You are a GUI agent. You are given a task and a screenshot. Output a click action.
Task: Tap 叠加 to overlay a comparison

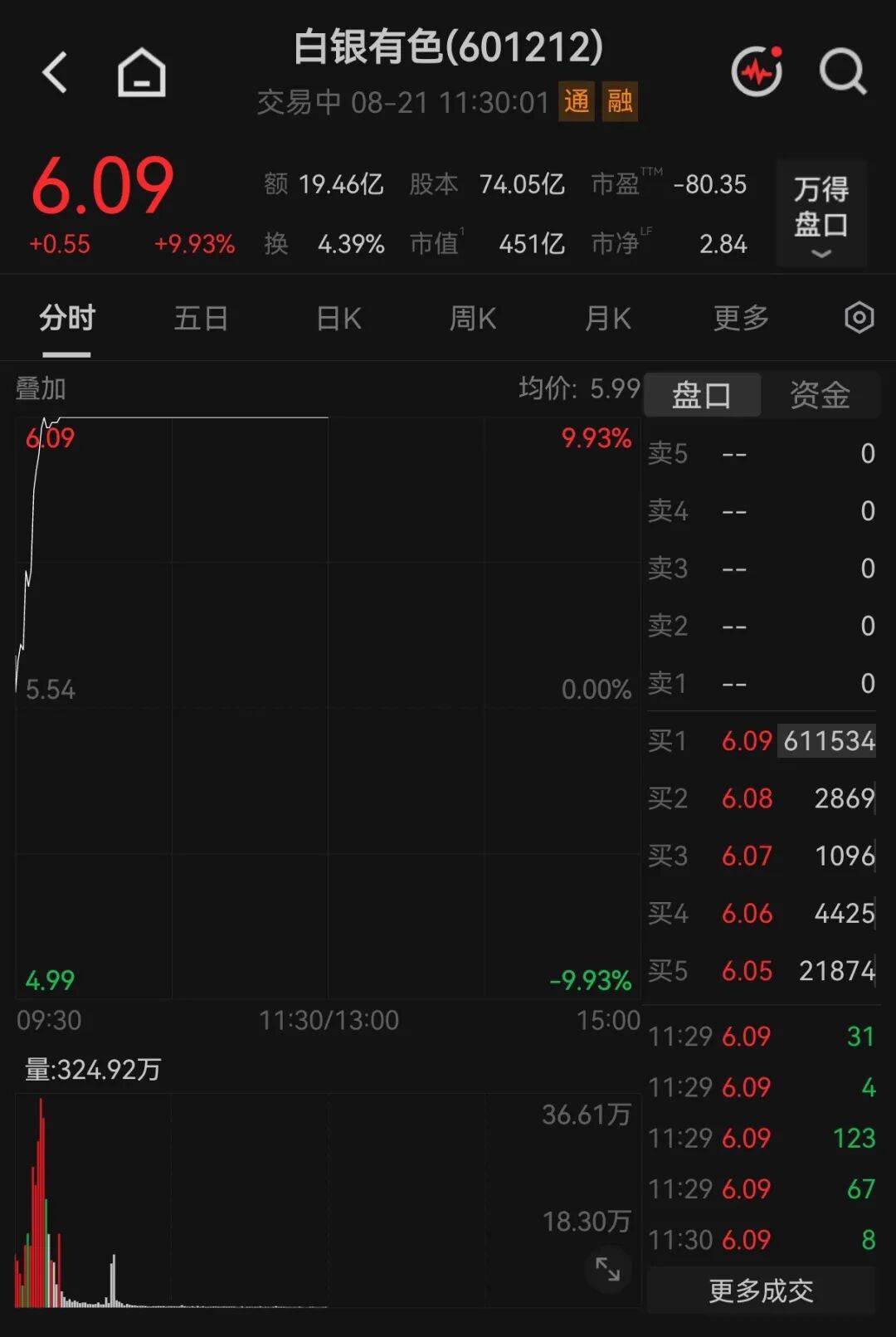(41, 388)
